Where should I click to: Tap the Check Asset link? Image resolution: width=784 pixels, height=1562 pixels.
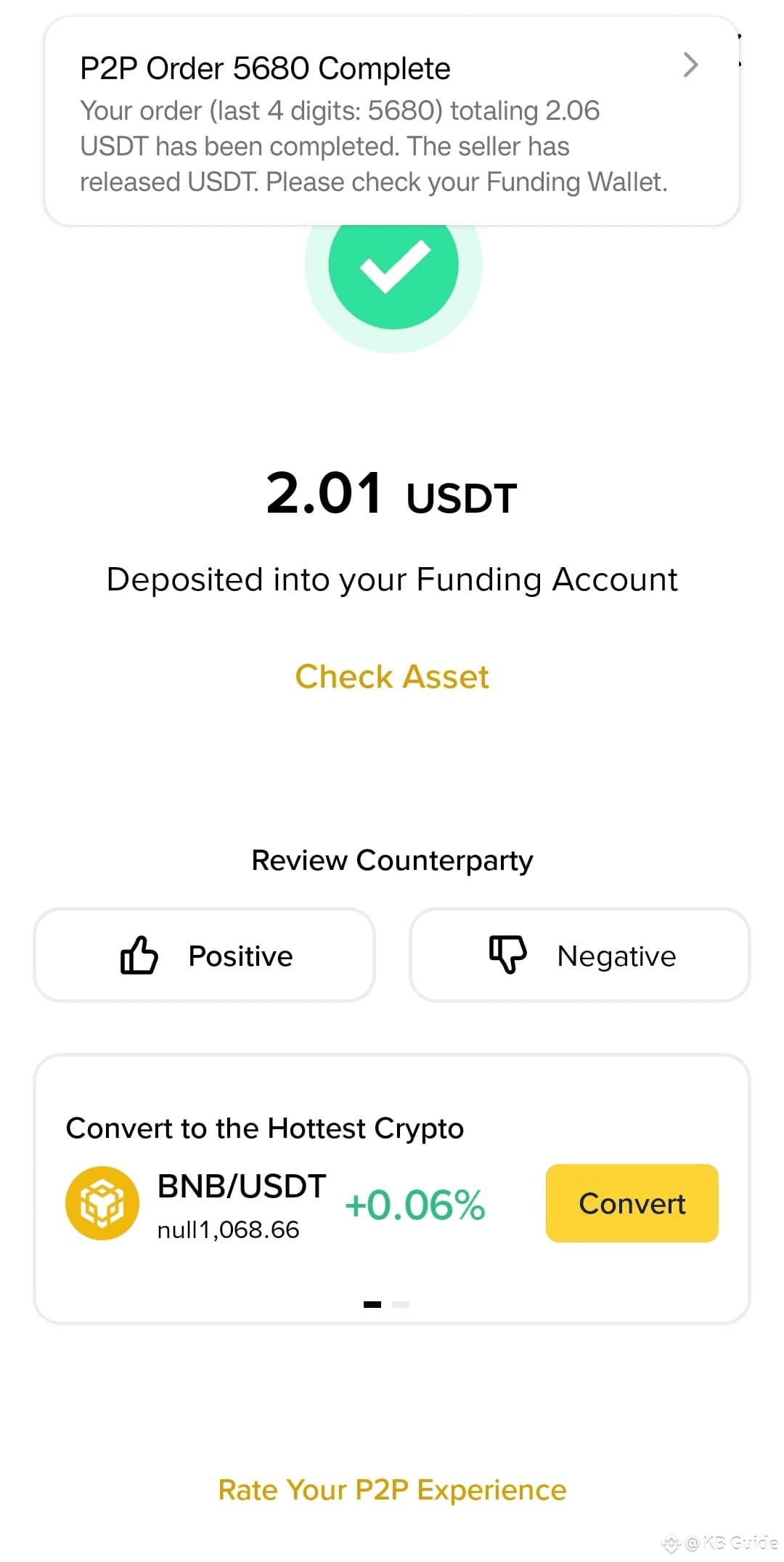[392, 677]
